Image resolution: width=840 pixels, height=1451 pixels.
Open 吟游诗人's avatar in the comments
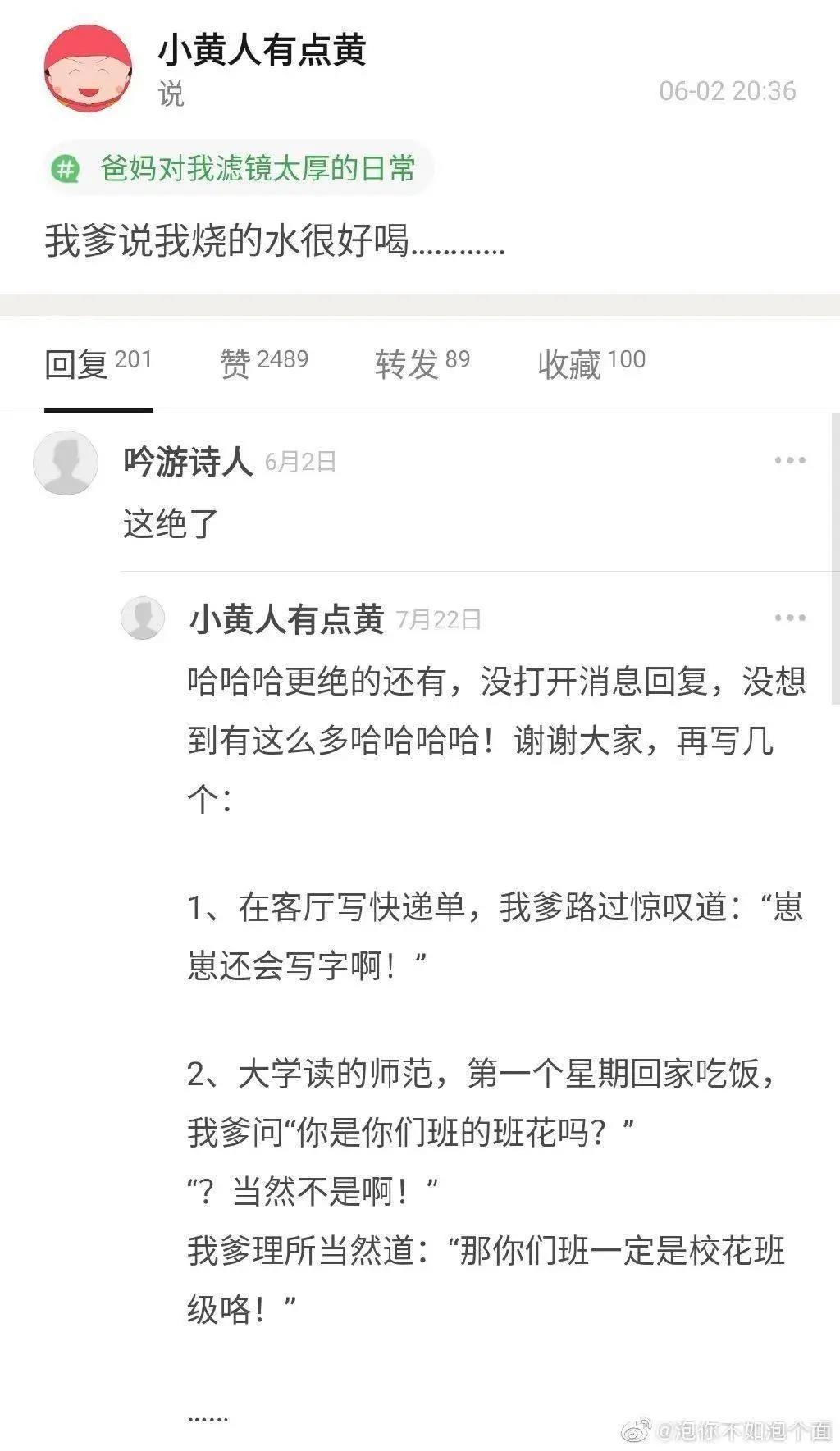click(66, 463)
